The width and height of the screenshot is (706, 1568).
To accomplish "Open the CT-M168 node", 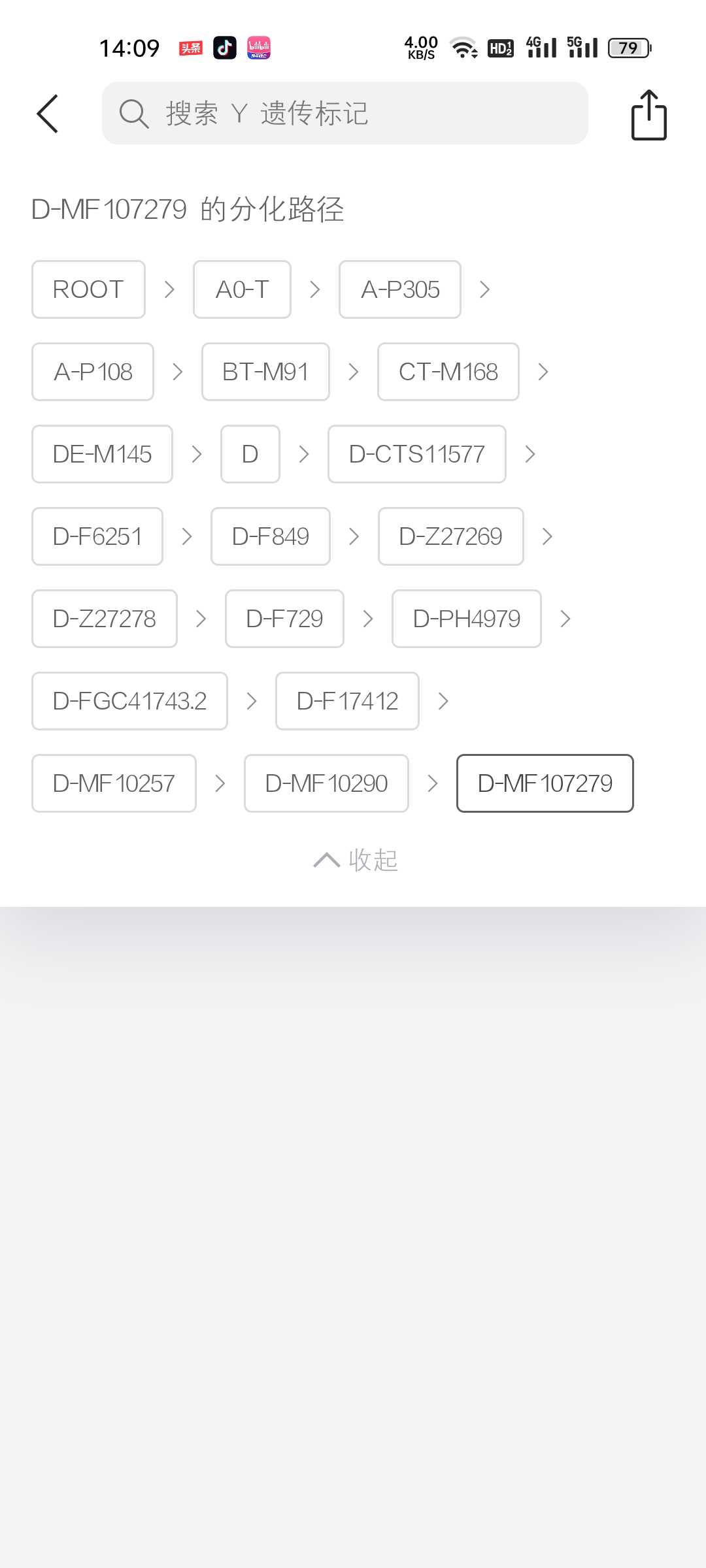I will (x=448, y=372).
